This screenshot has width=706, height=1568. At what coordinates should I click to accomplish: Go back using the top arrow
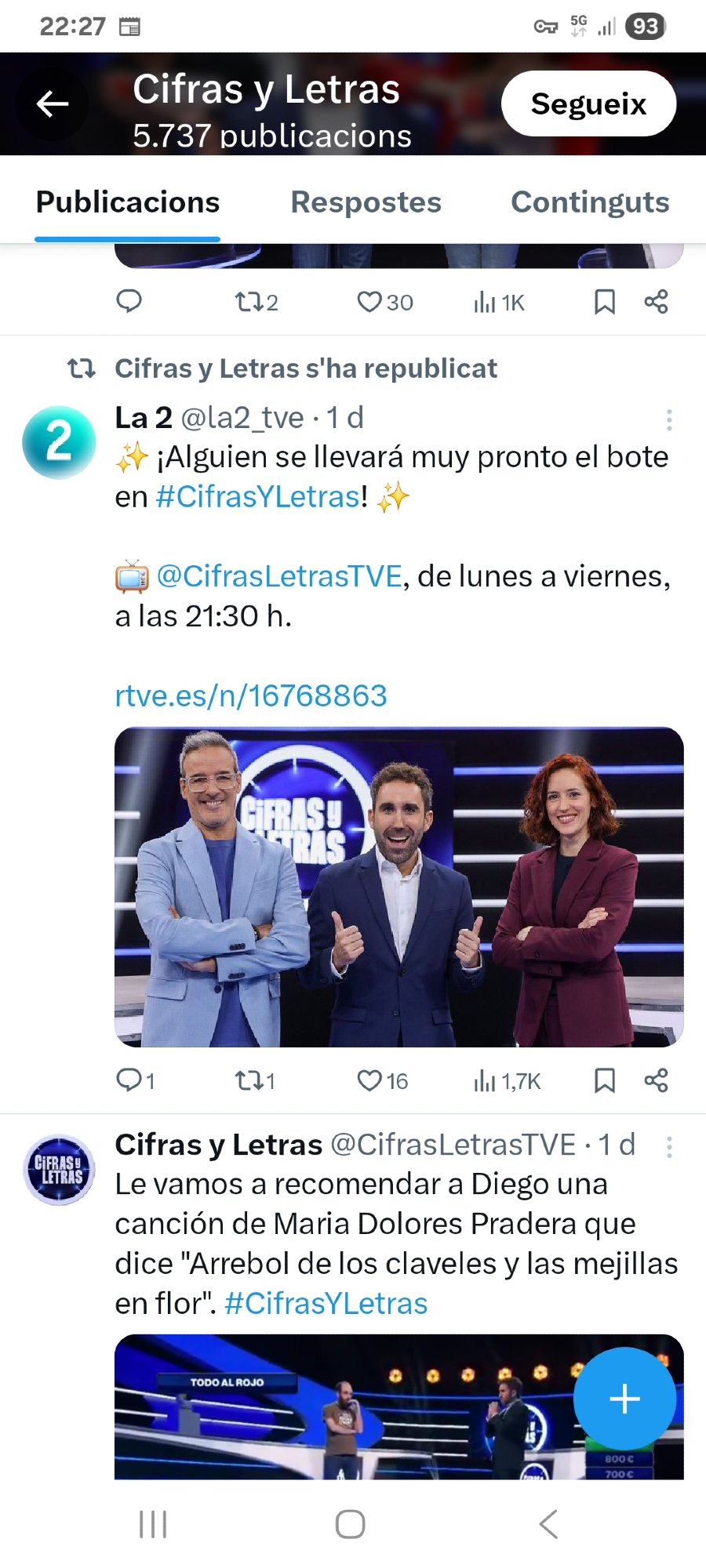(53, 103)
